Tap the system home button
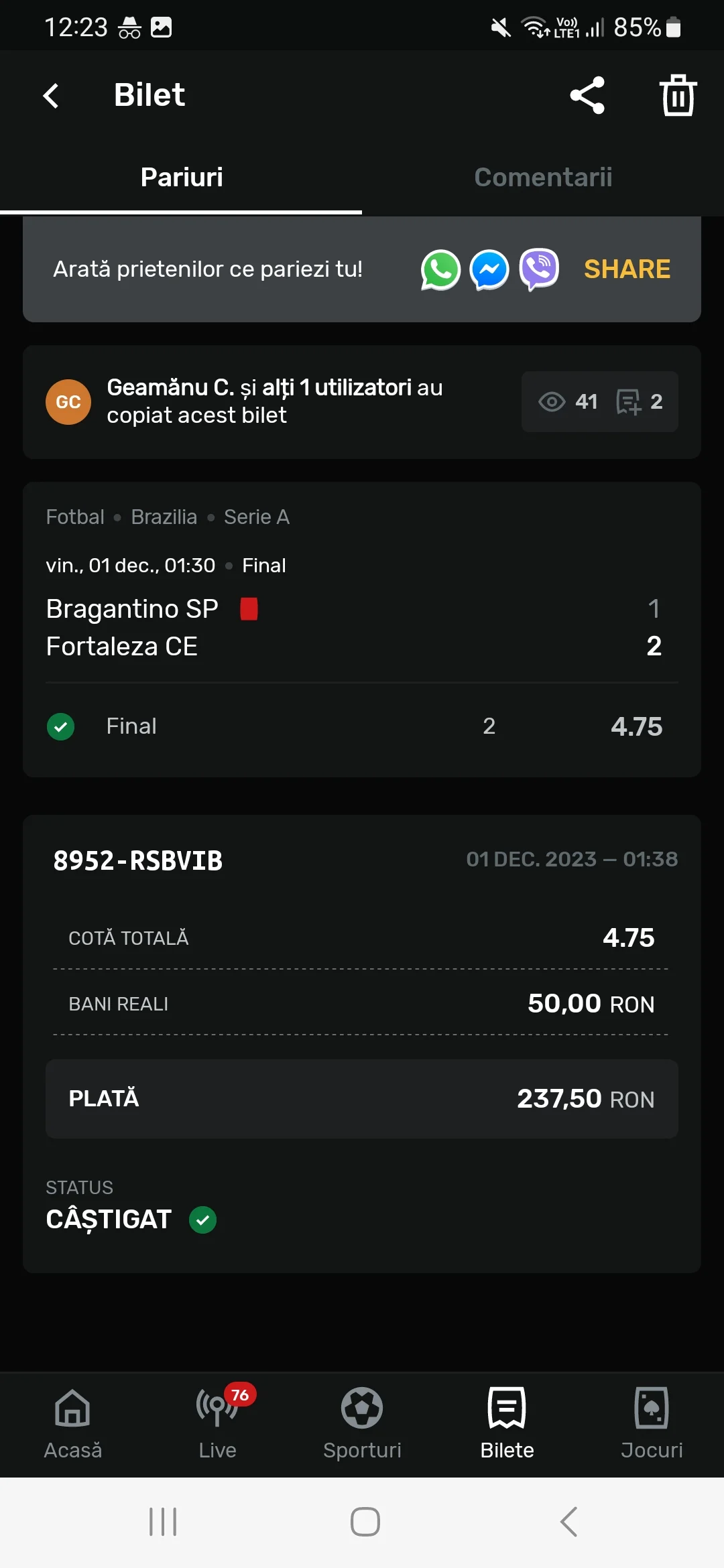 [365, 1522]
